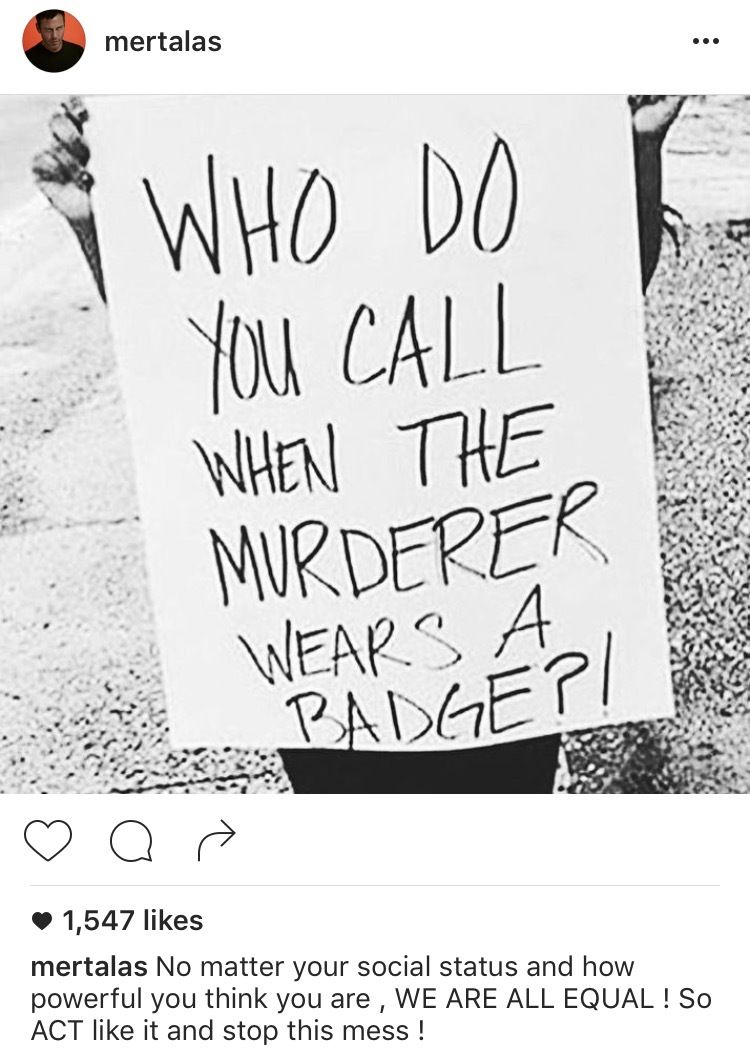Open the mertalas username in post header
The width and height of the screenshot is (750, 1053).
coord(162,42)
